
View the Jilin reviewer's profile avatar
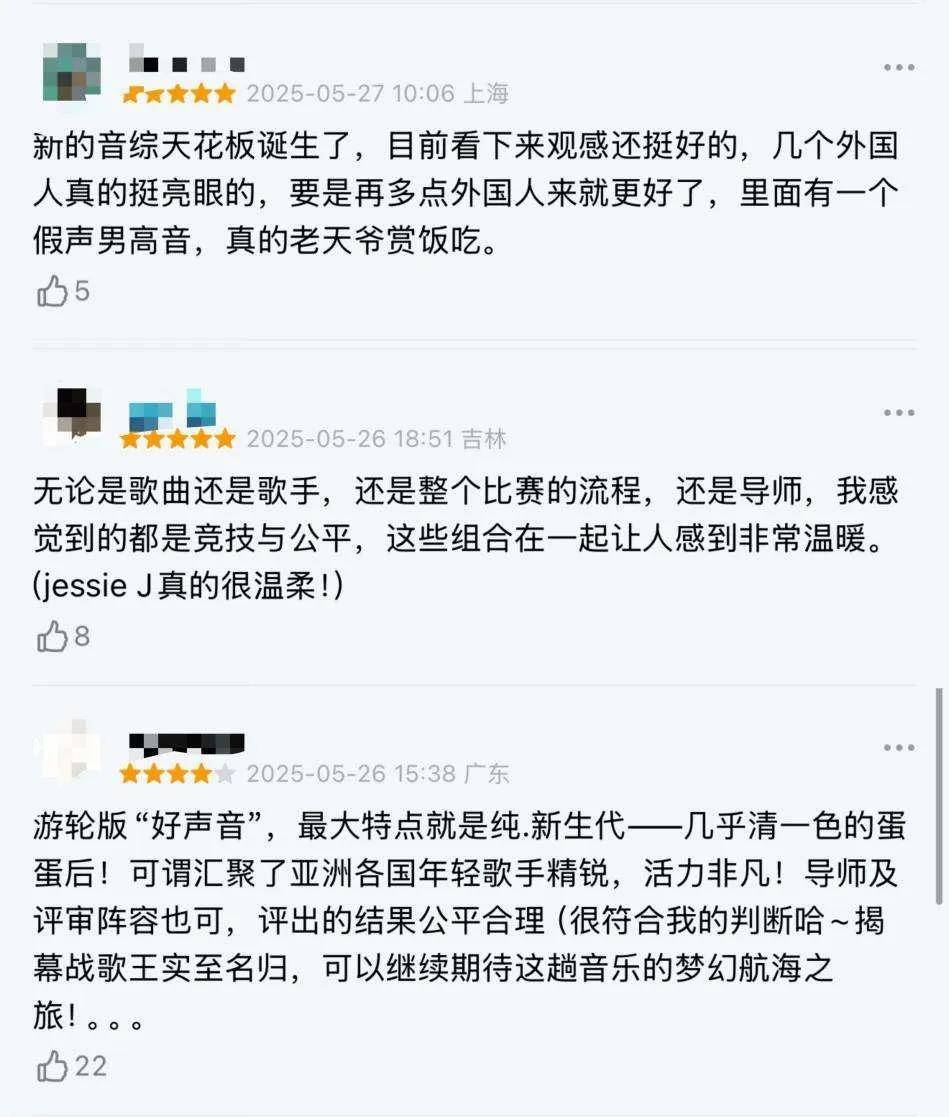coord(72,416)
